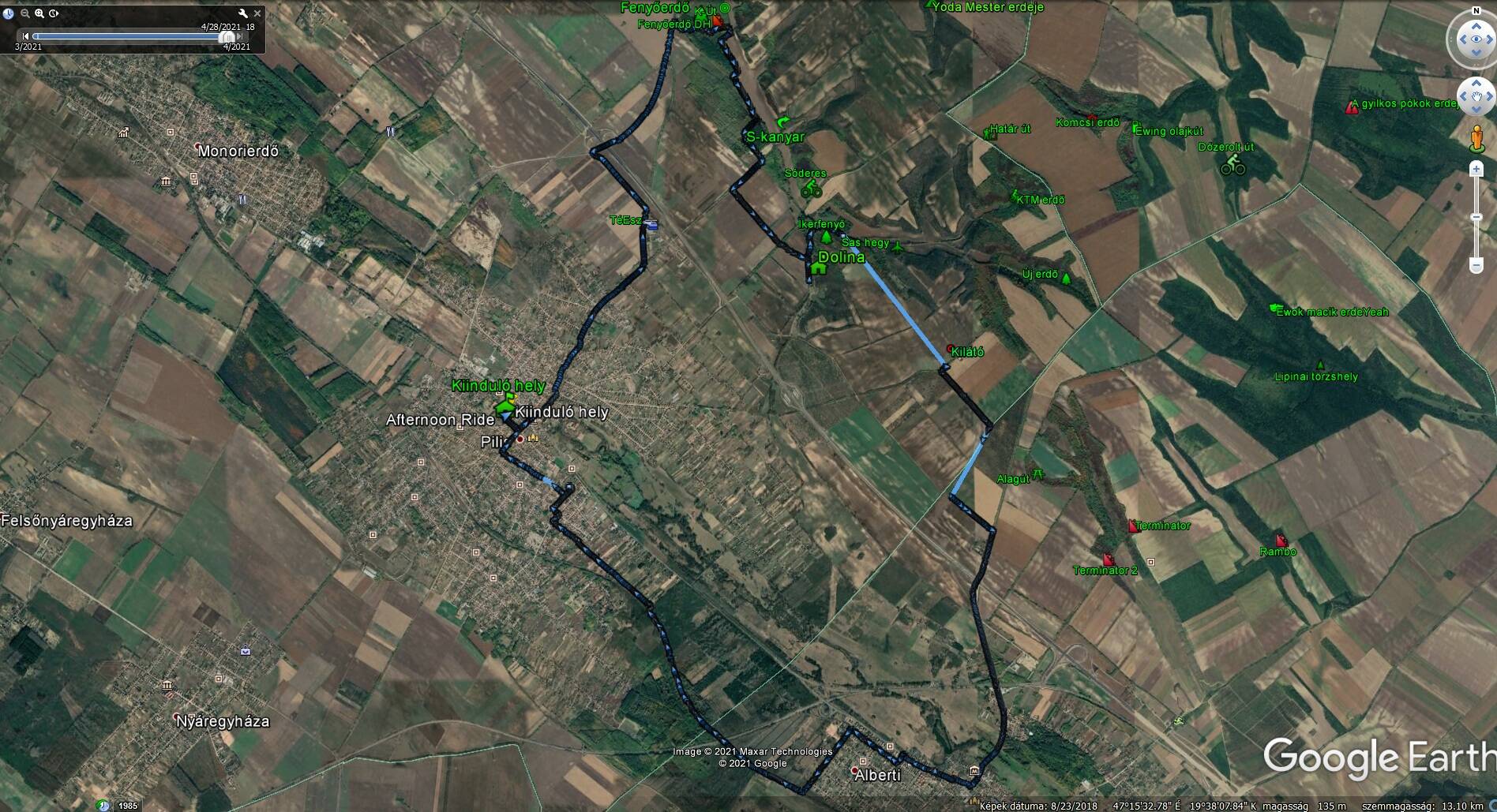Step time slider forward to end
Screen dimensions: 1497x812
pyautogui.click(x=241, y=36)
